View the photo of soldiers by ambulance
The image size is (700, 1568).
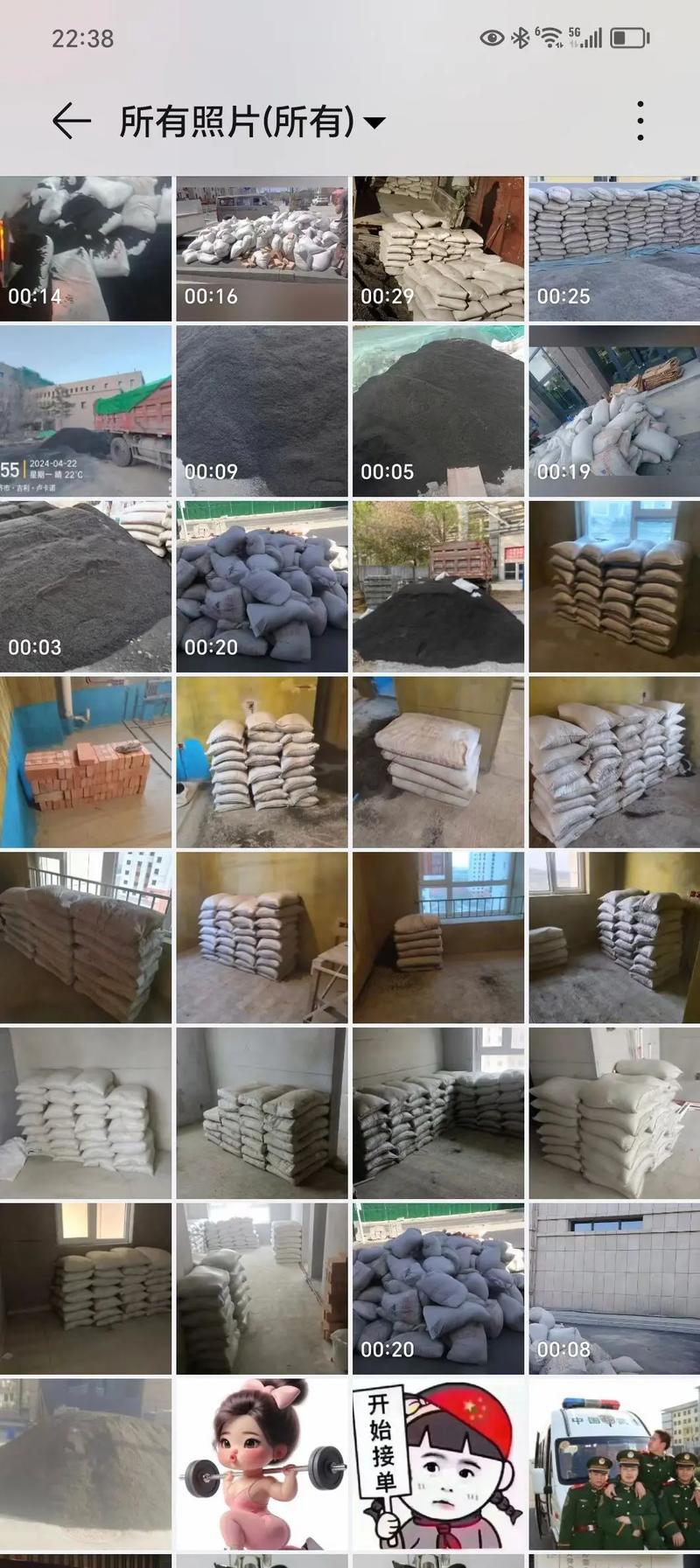(x=614, y=1464)
